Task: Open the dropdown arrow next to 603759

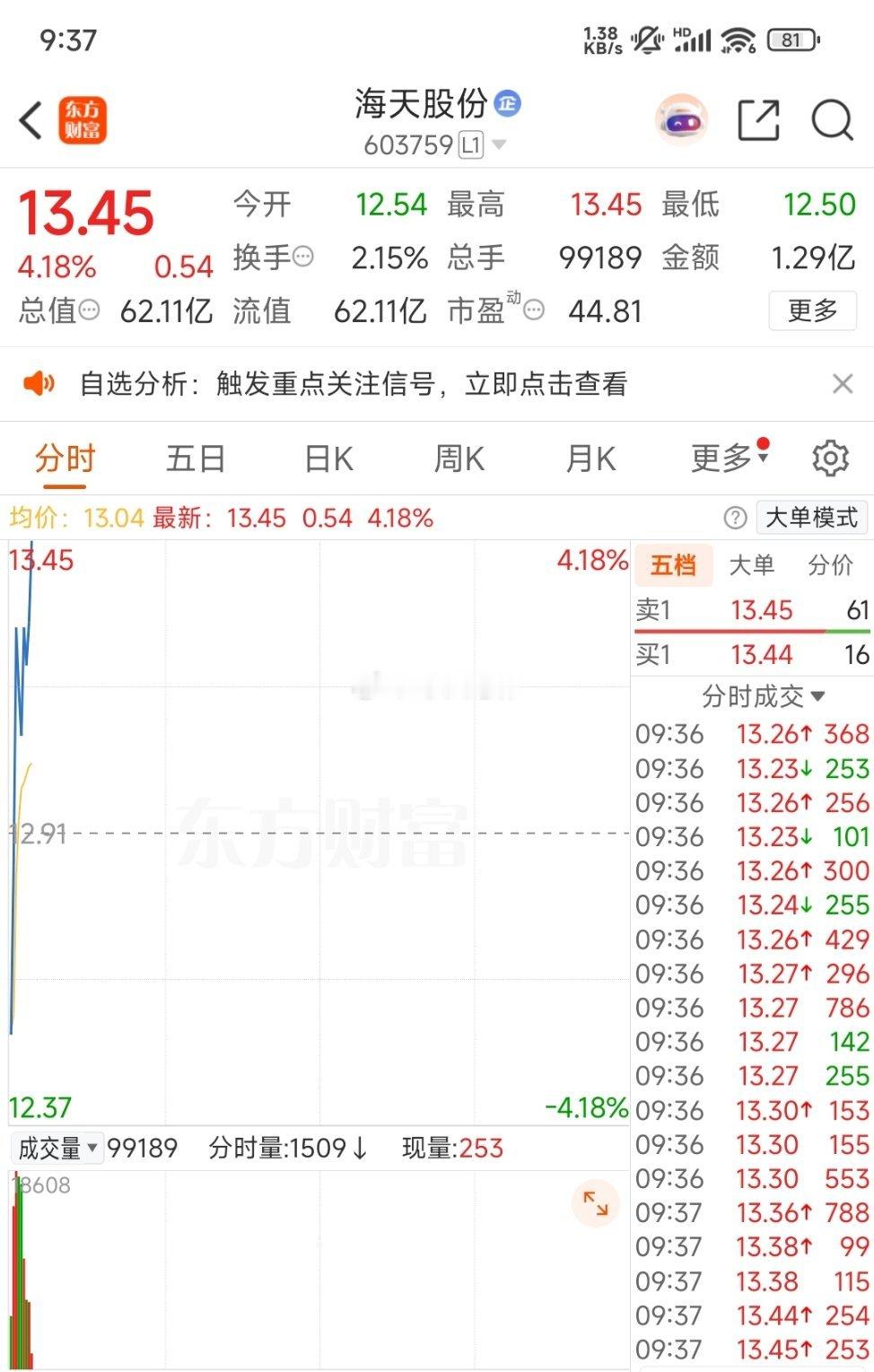Action: click(x=499, y=145)
